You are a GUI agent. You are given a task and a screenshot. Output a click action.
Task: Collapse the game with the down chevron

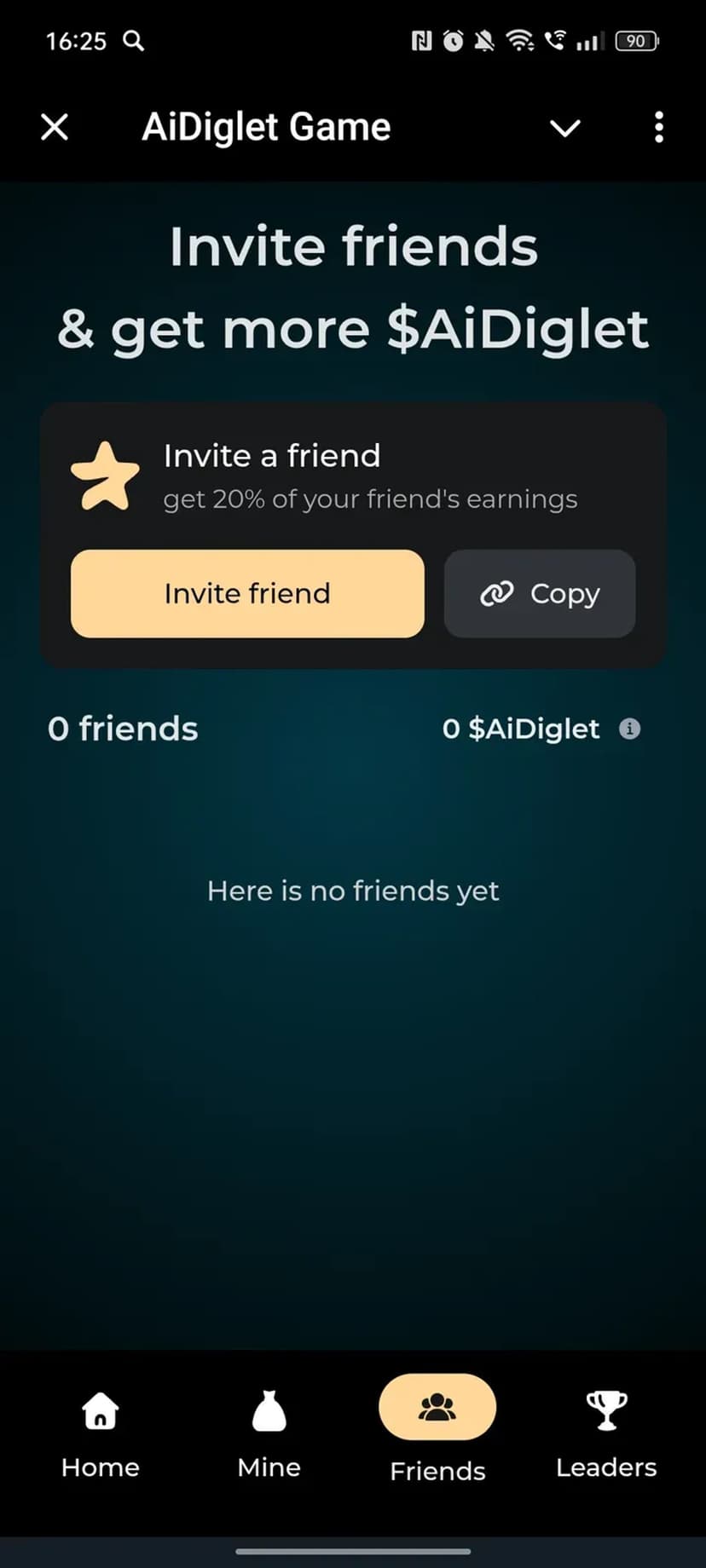[564, 128]
